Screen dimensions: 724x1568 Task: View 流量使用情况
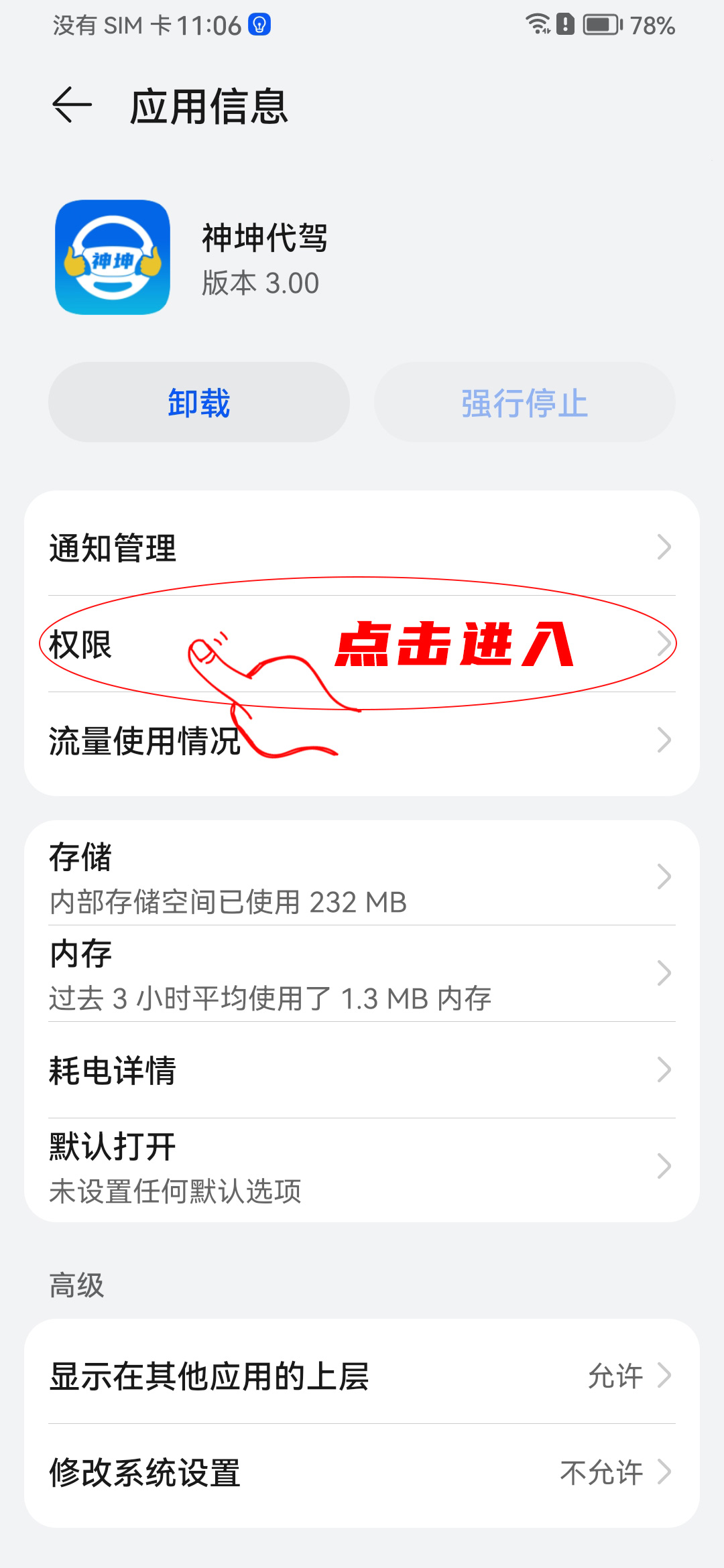(362, 740)
